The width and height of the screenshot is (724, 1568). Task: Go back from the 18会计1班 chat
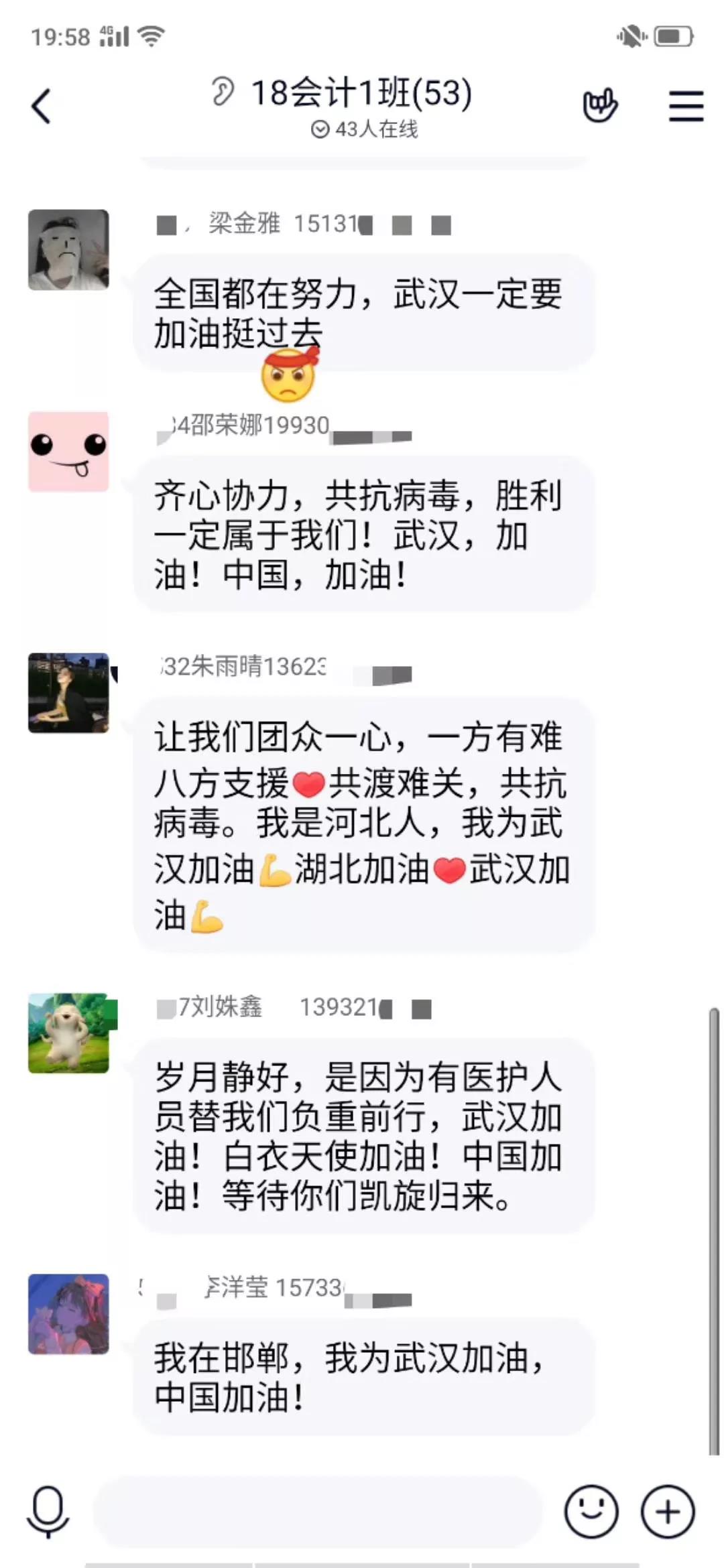tap(42, 107)
